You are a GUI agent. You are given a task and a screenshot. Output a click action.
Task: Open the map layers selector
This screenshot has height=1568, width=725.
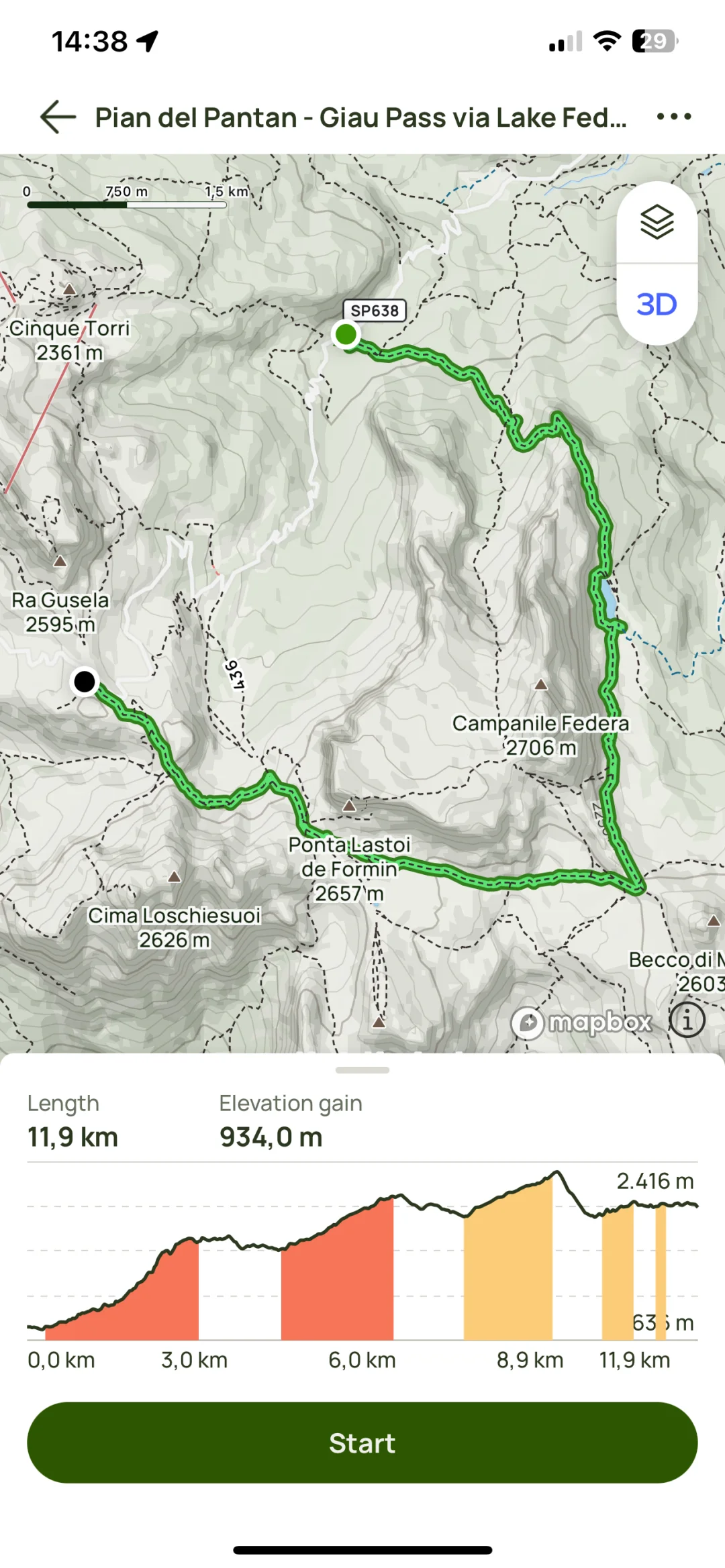pyautogui.click(x=657, y=222)
